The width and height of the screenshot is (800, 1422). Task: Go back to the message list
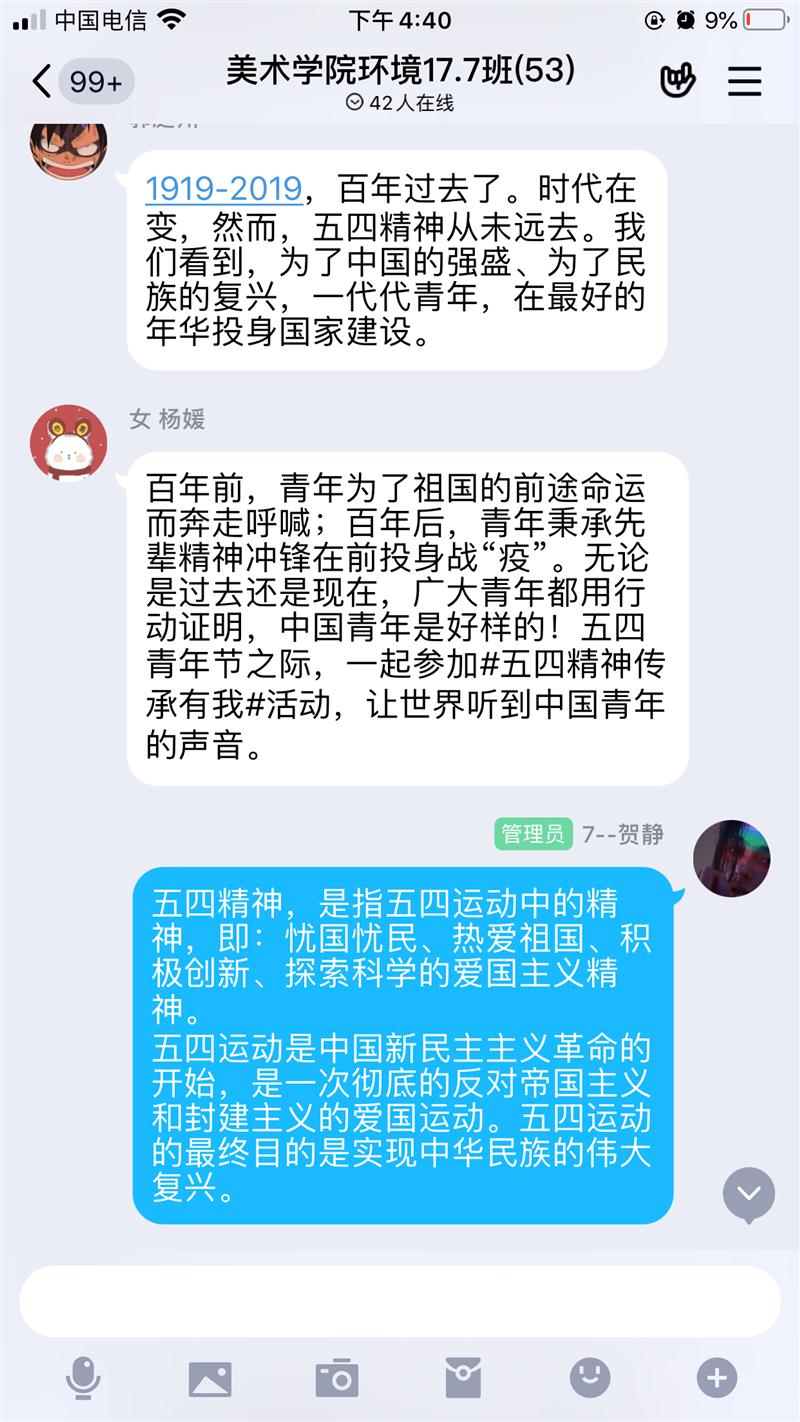tap(42, 81)
